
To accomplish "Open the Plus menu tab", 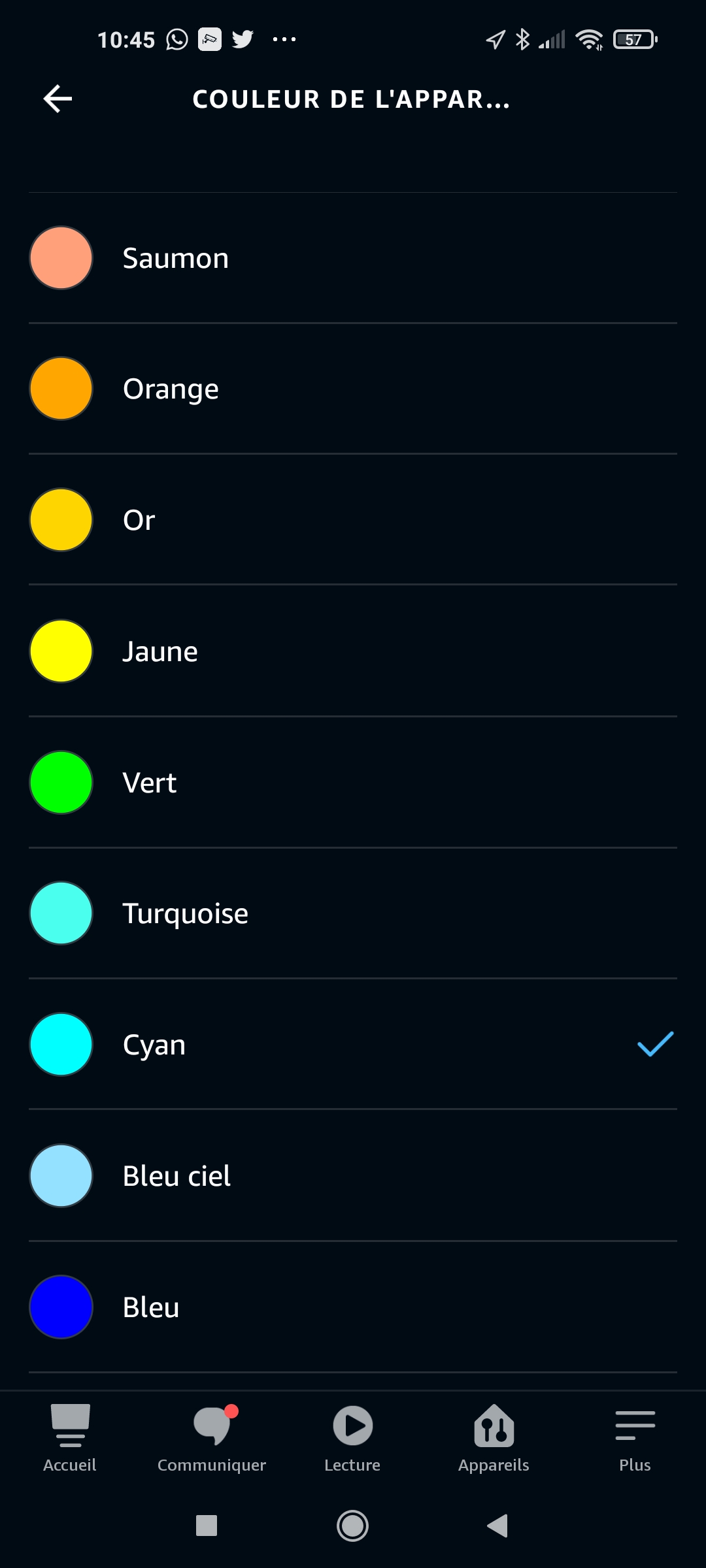I will coord(635,1437).
